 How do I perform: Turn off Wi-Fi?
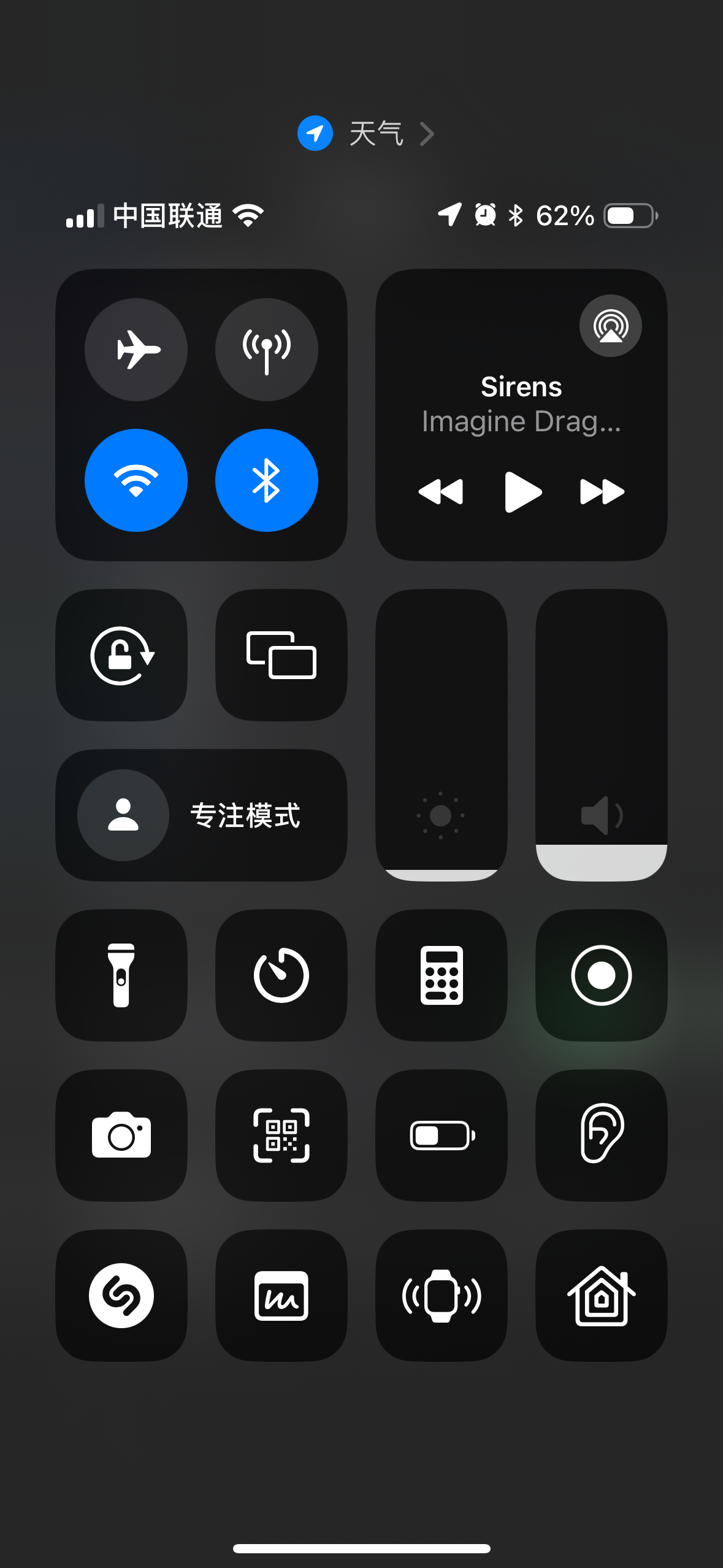[x=136, y=480]
